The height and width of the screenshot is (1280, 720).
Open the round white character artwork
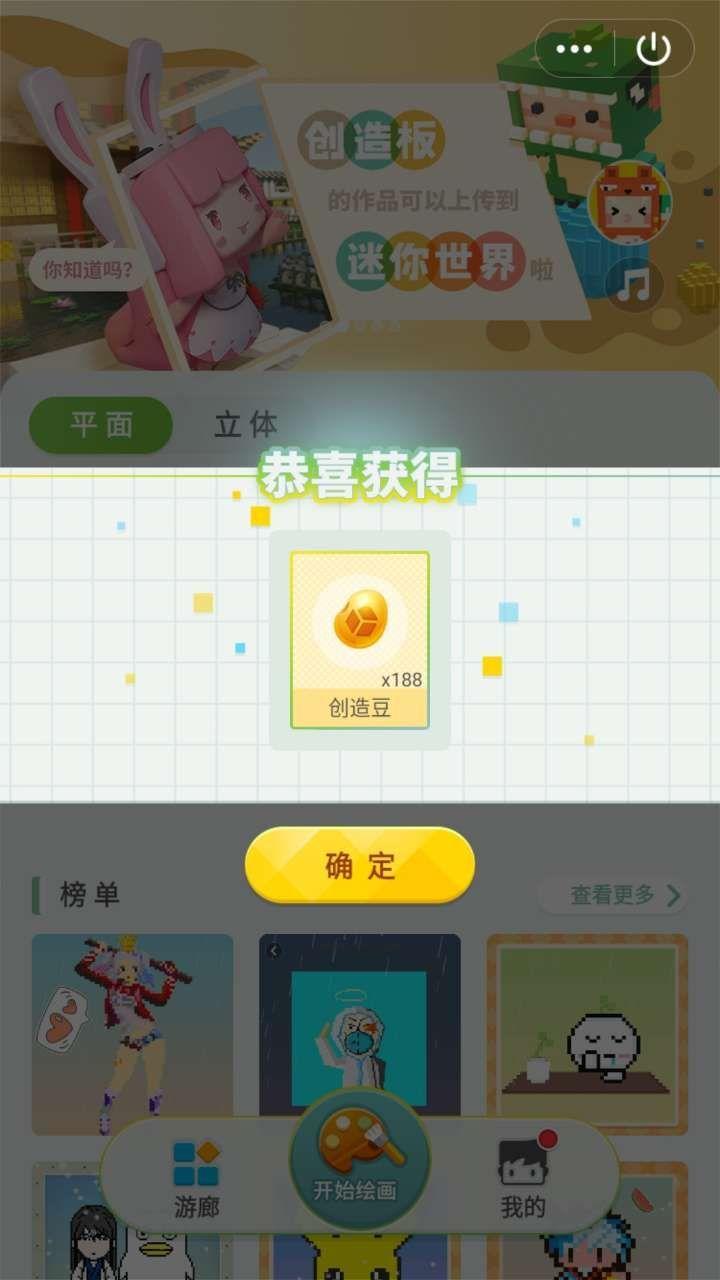587,1030
